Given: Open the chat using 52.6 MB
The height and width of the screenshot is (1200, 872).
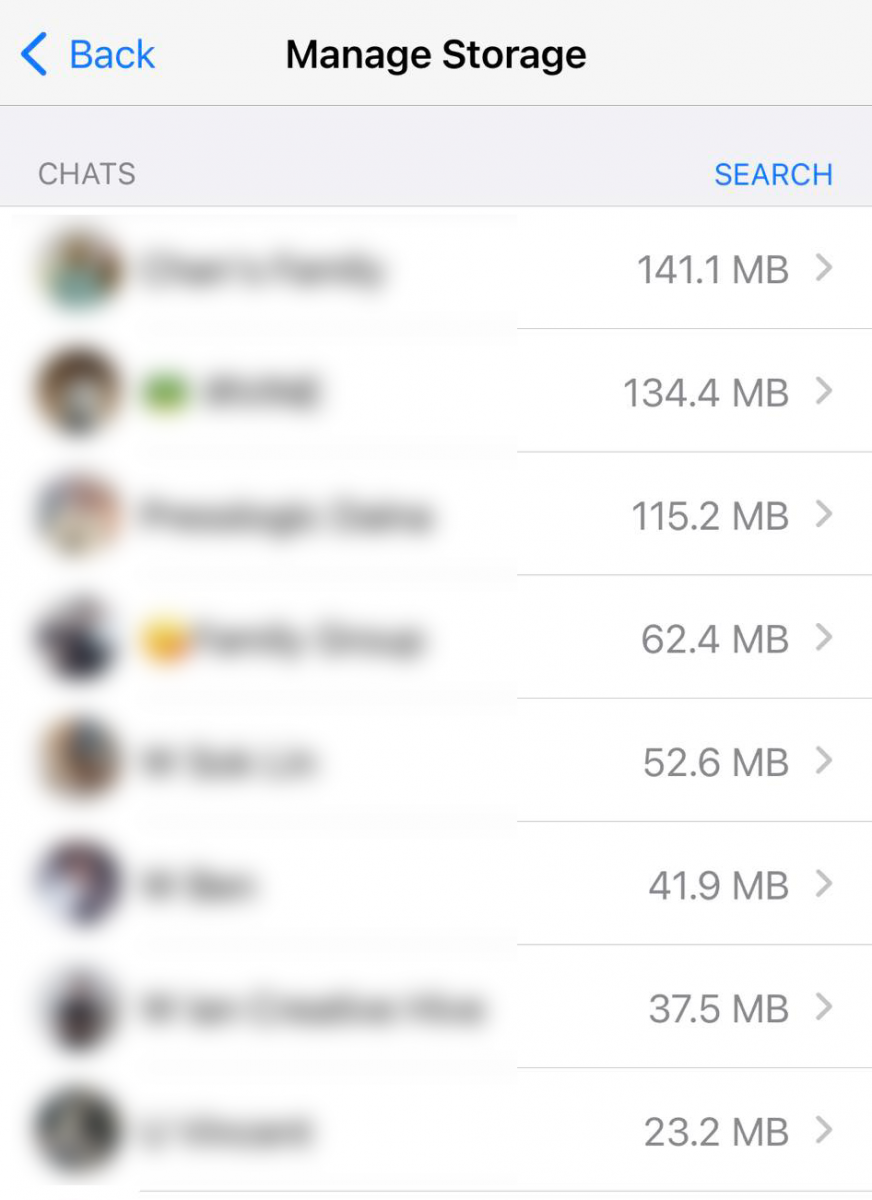Looking at the screenshot, I should pyautogui.click(x=436, y=762).
